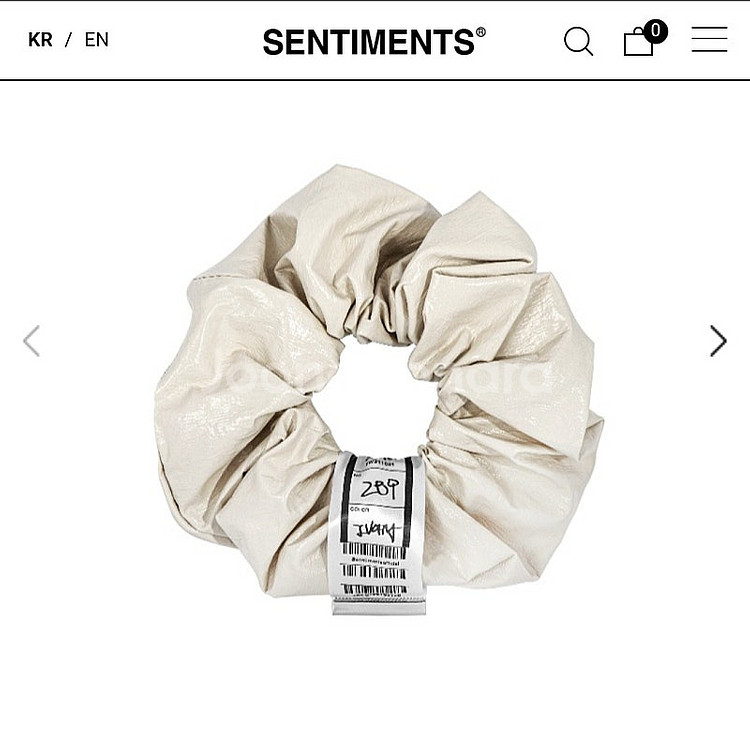Open the scrunchie product photo
The width and height of the screenshot is (750, 753).
point(378,390)
